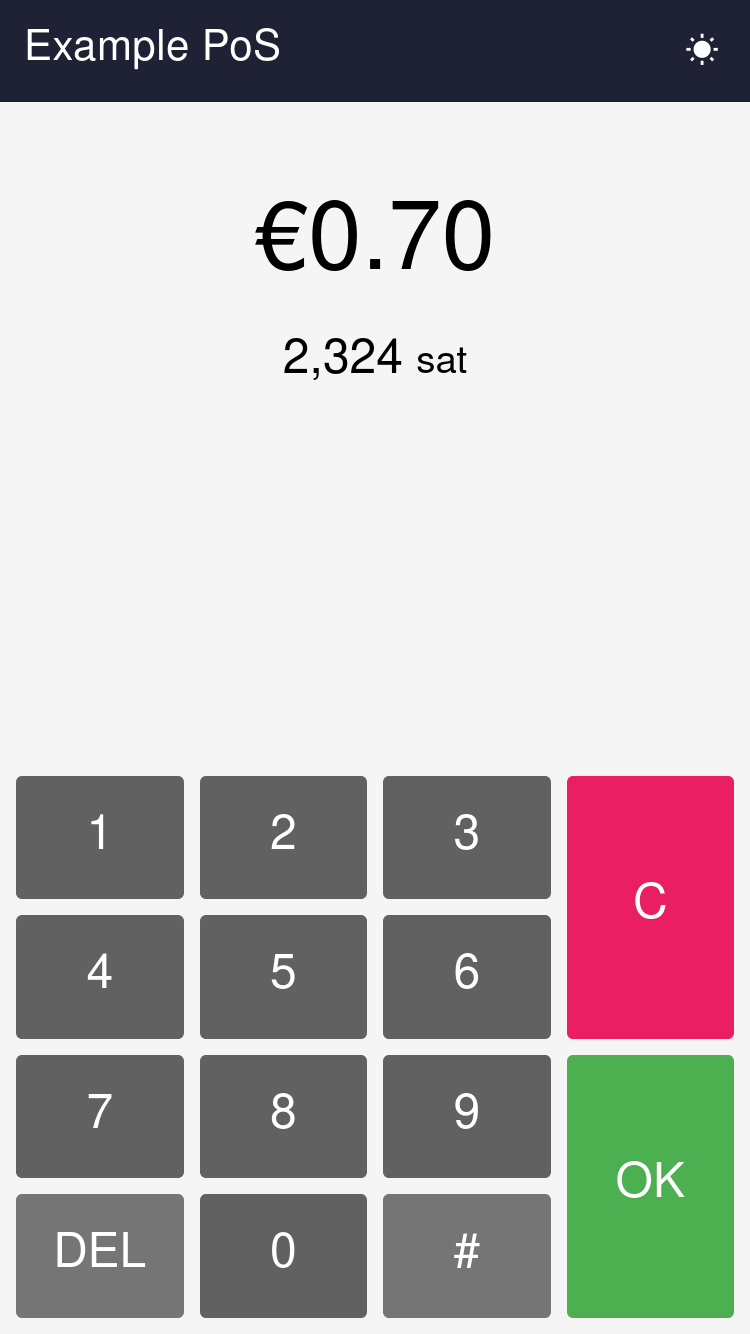Tap the 9 key
This screenshot has height=1334, width=750.
point(467,1116)
